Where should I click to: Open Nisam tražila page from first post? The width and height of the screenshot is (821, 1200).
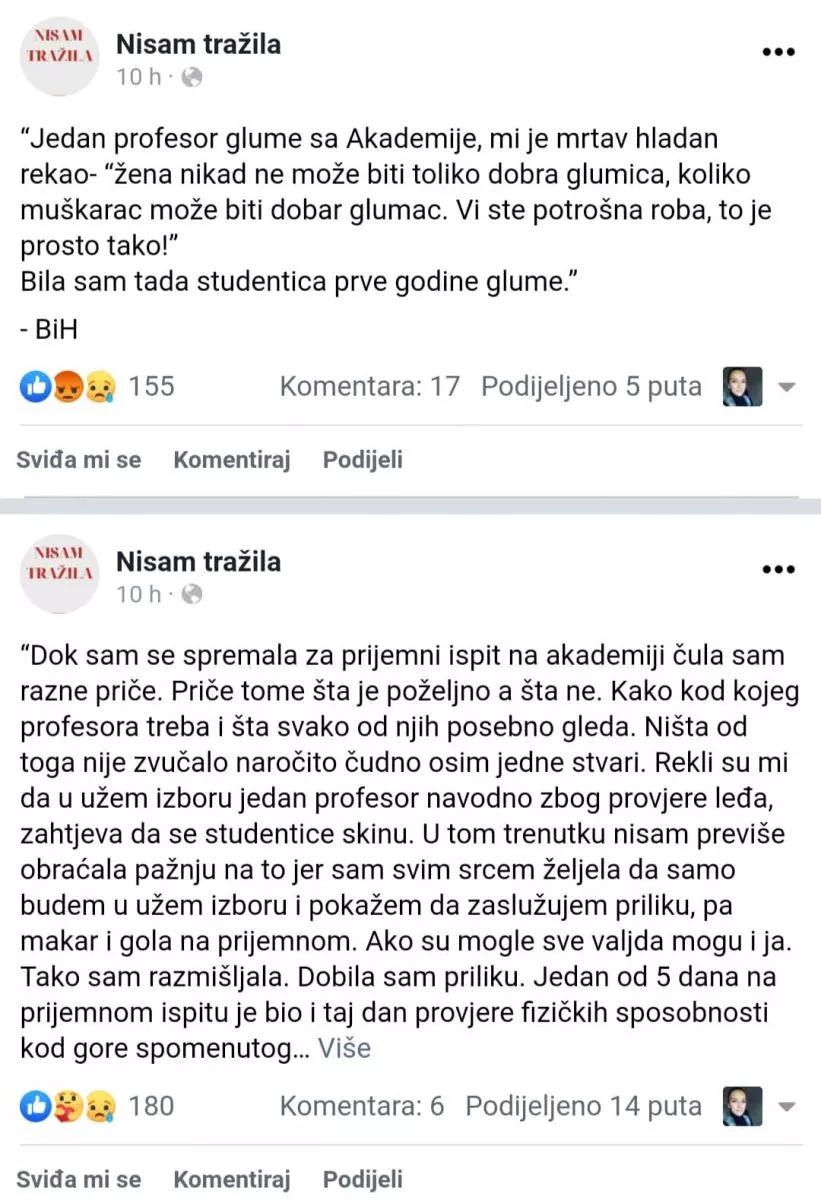coord(198,44)
